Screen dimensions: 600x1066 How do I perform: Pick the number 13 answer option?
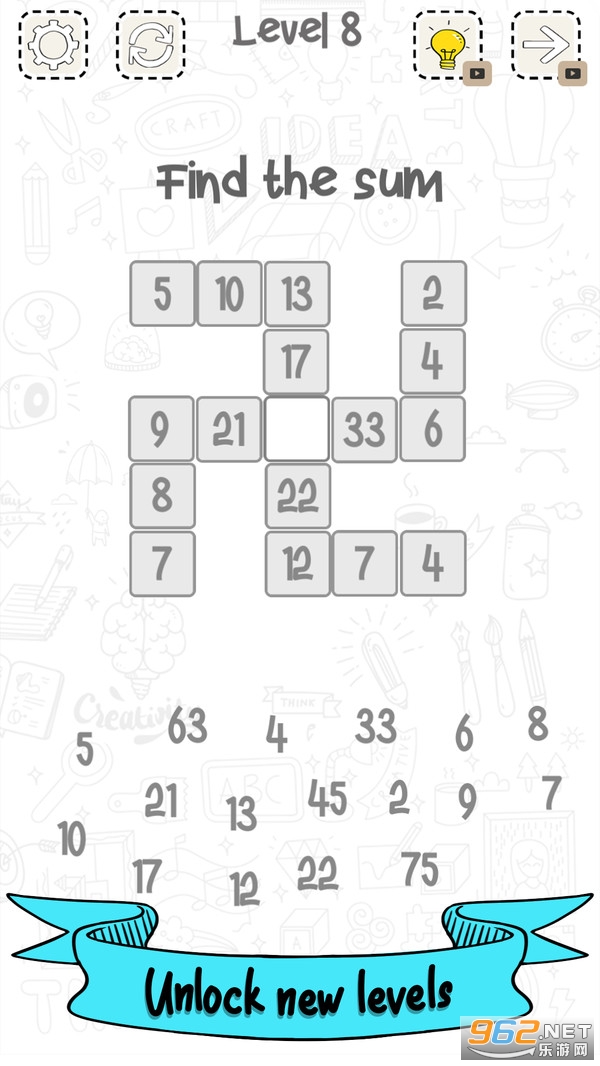tap(241, 814)
